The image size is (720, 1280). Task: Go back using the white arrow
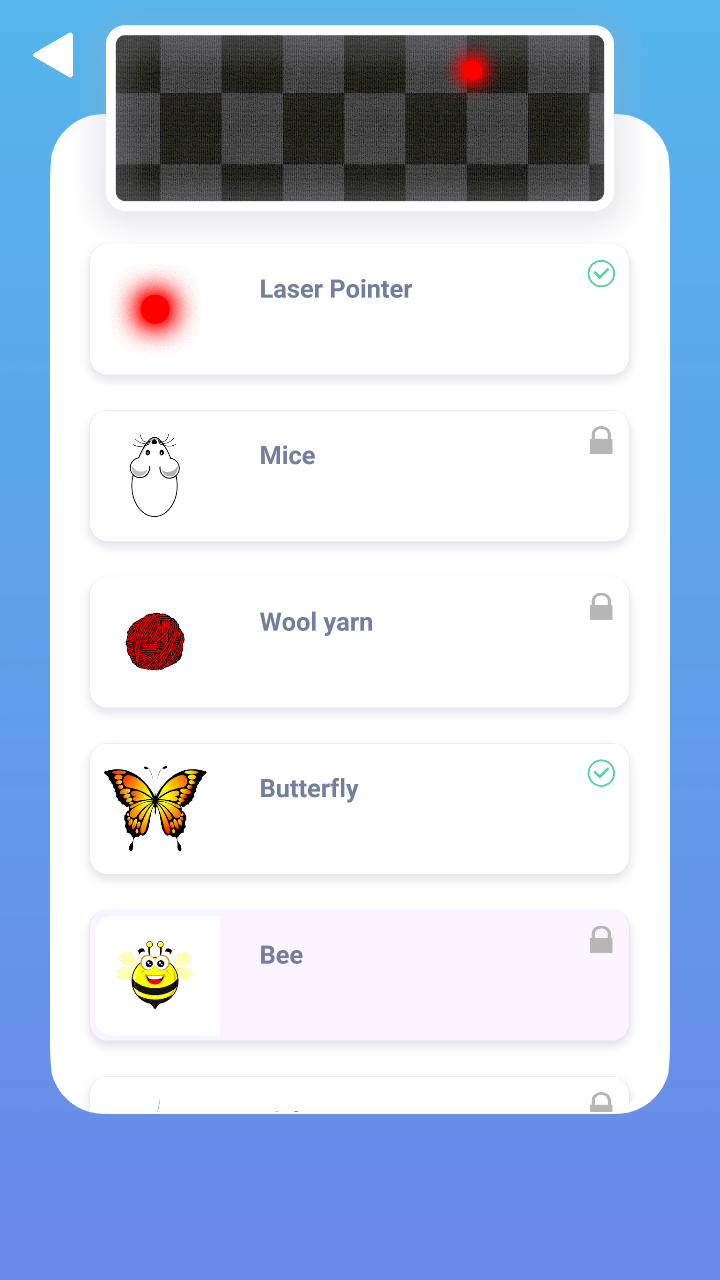click(54, 55)
